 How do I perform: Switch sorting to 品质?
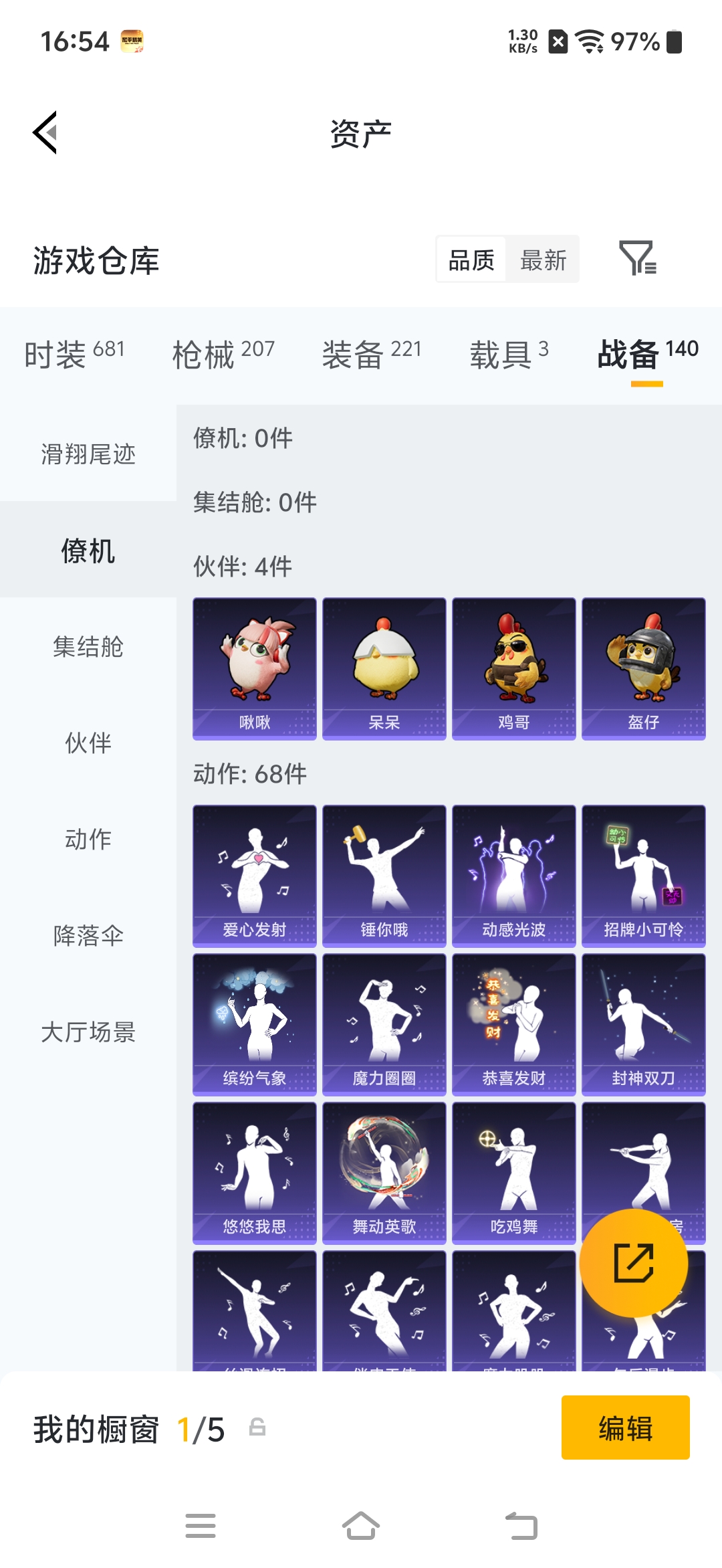click(x=470, y=260)
